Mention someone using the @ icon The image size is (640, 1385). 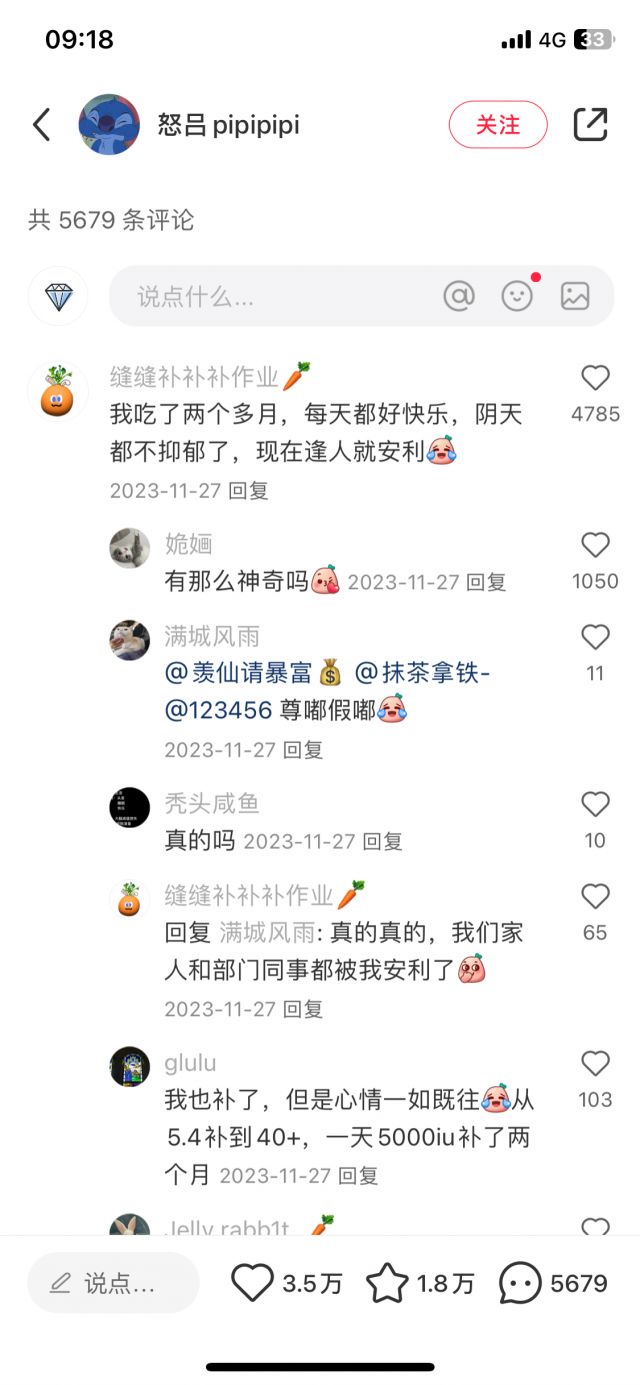459,296
